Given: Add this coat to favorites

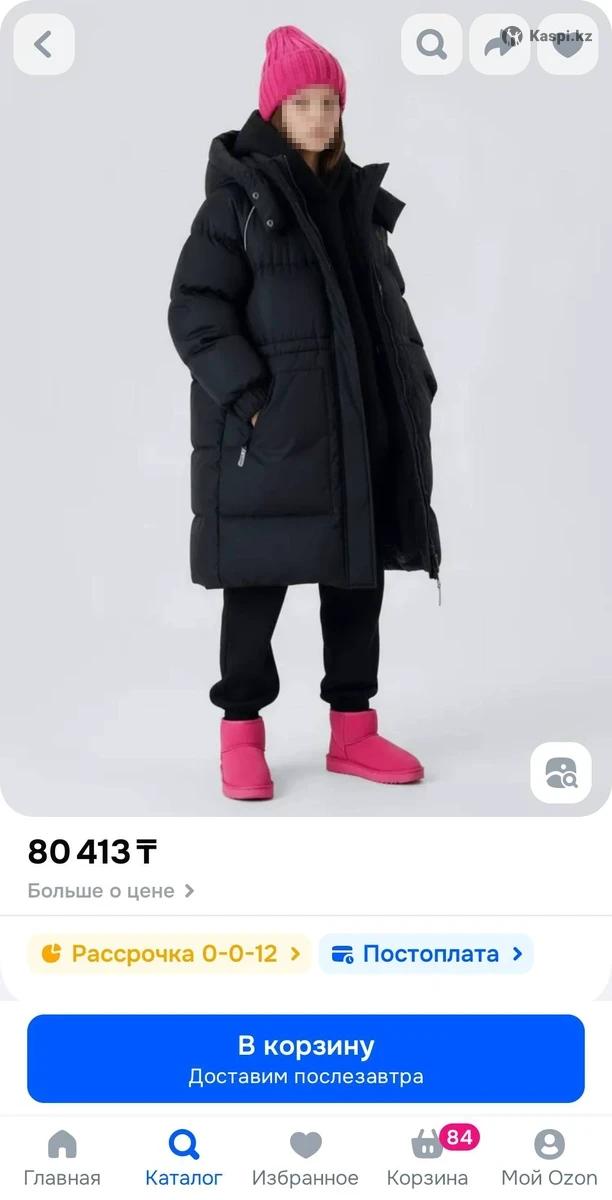Looking at the screenshot, I should coord(568,44).
